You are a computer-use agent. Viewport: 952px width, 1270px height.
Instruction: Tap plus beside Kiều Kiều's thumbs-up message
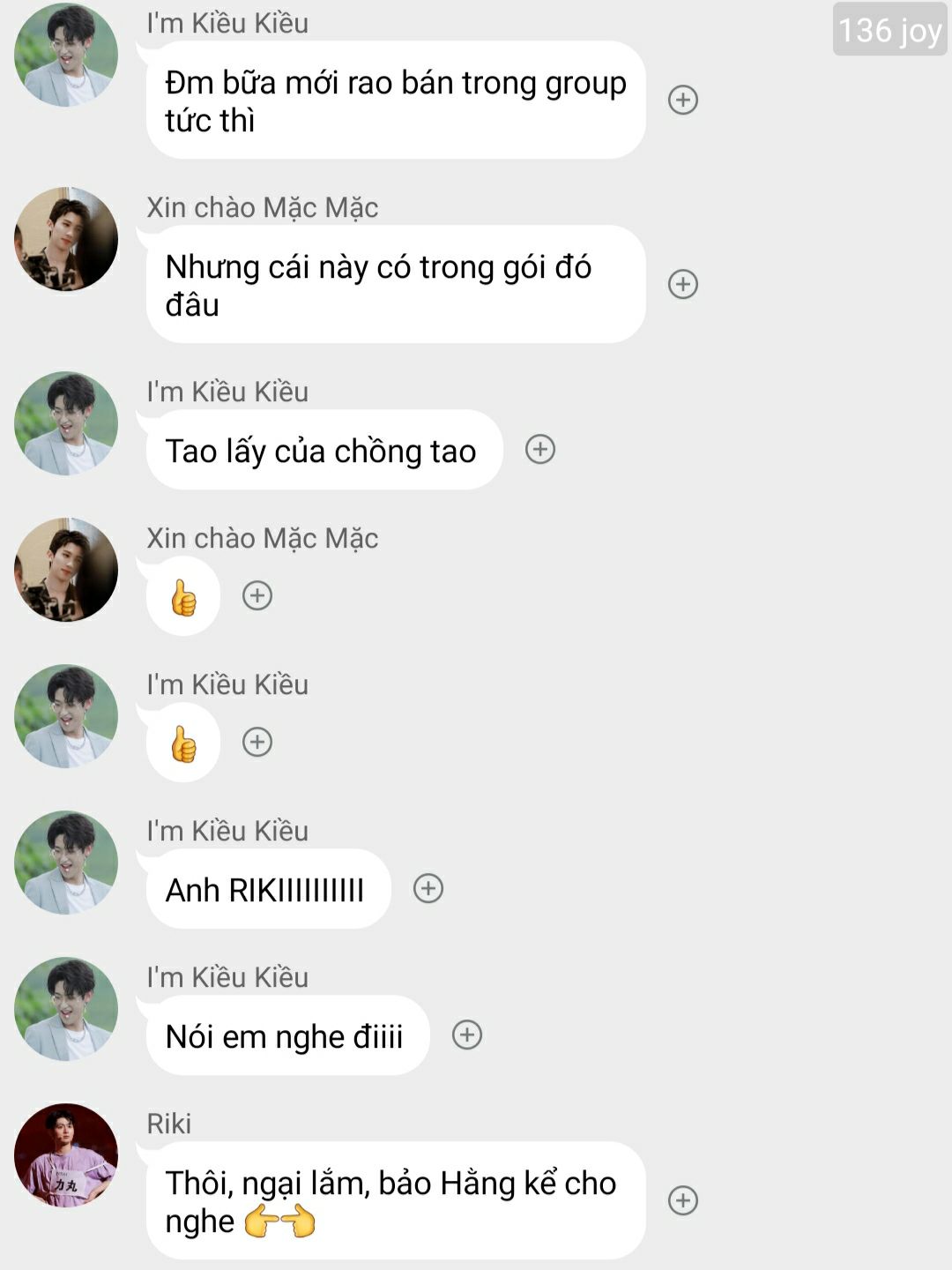257,742
